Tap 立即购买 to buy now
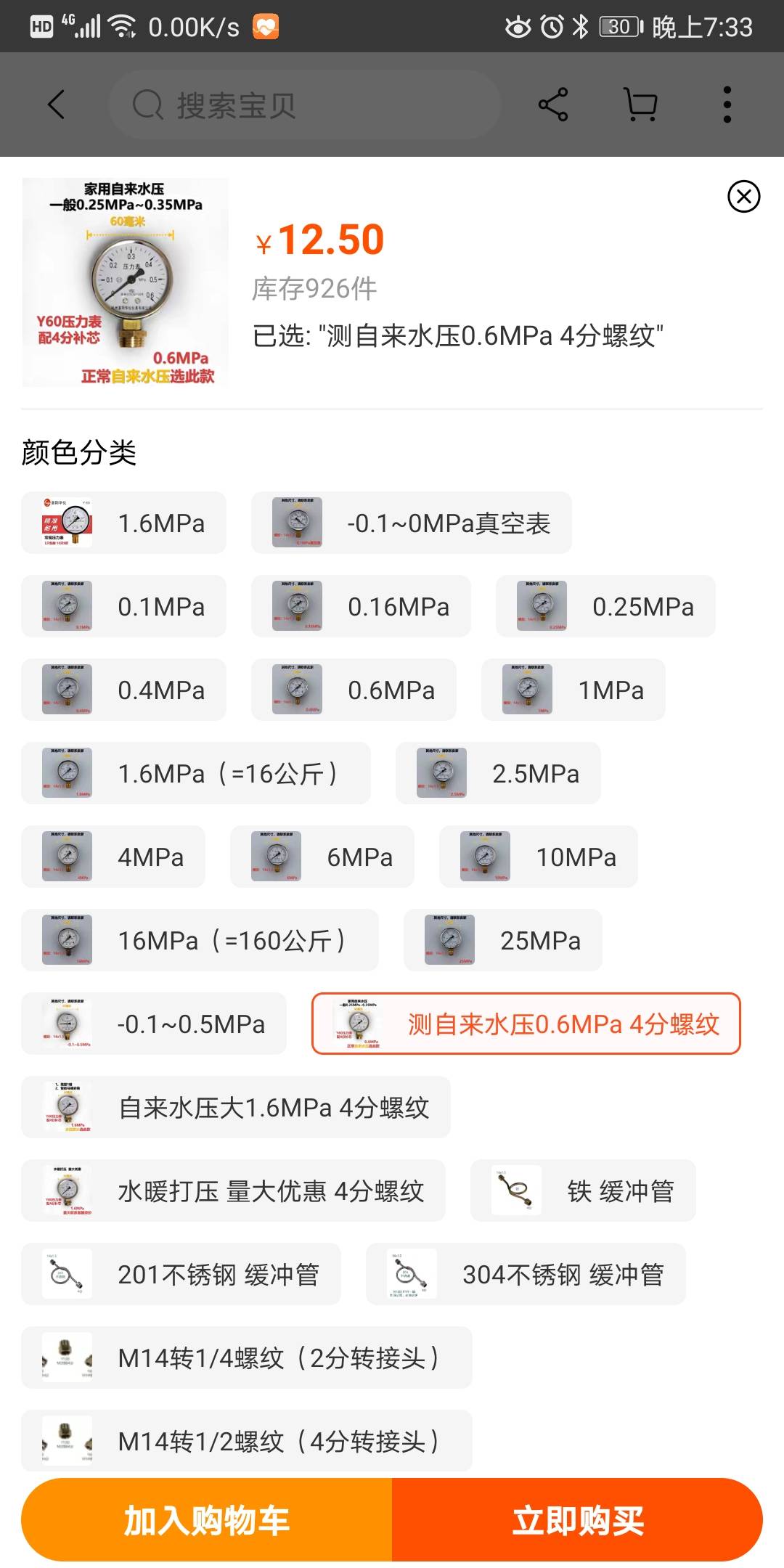Image resolution: width=784 pixels, height=1568 pixels. [x=577, y=1519]
